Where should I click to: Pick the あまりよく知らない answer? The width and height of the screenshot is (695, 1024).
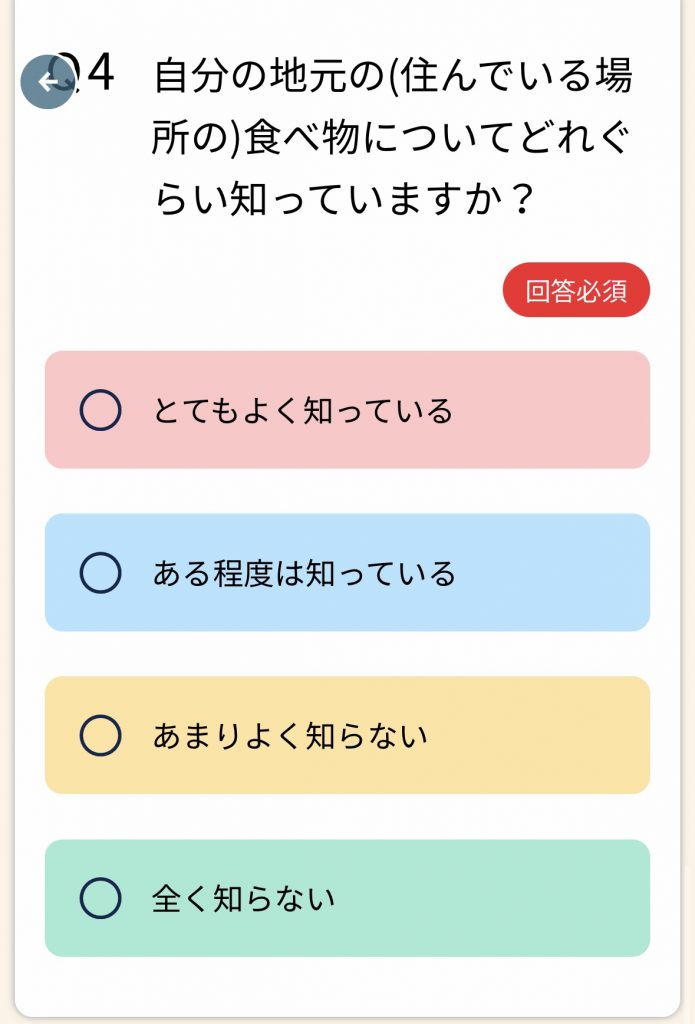(100, 736)
